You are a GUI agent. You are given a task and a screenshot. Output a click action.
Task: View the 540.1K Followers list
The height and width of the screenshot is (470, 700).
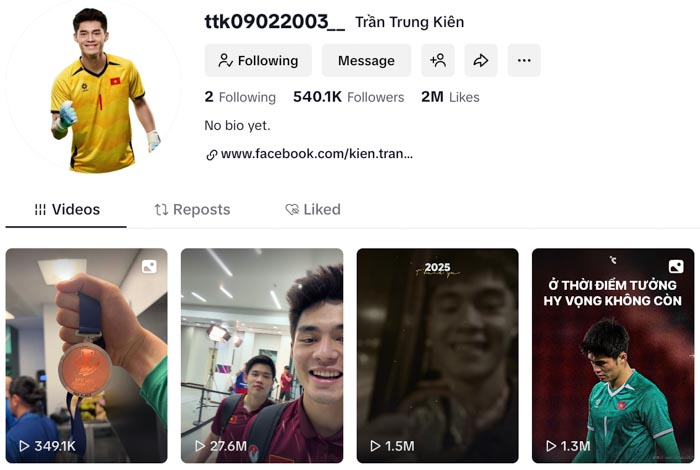(x=348, y=97)
